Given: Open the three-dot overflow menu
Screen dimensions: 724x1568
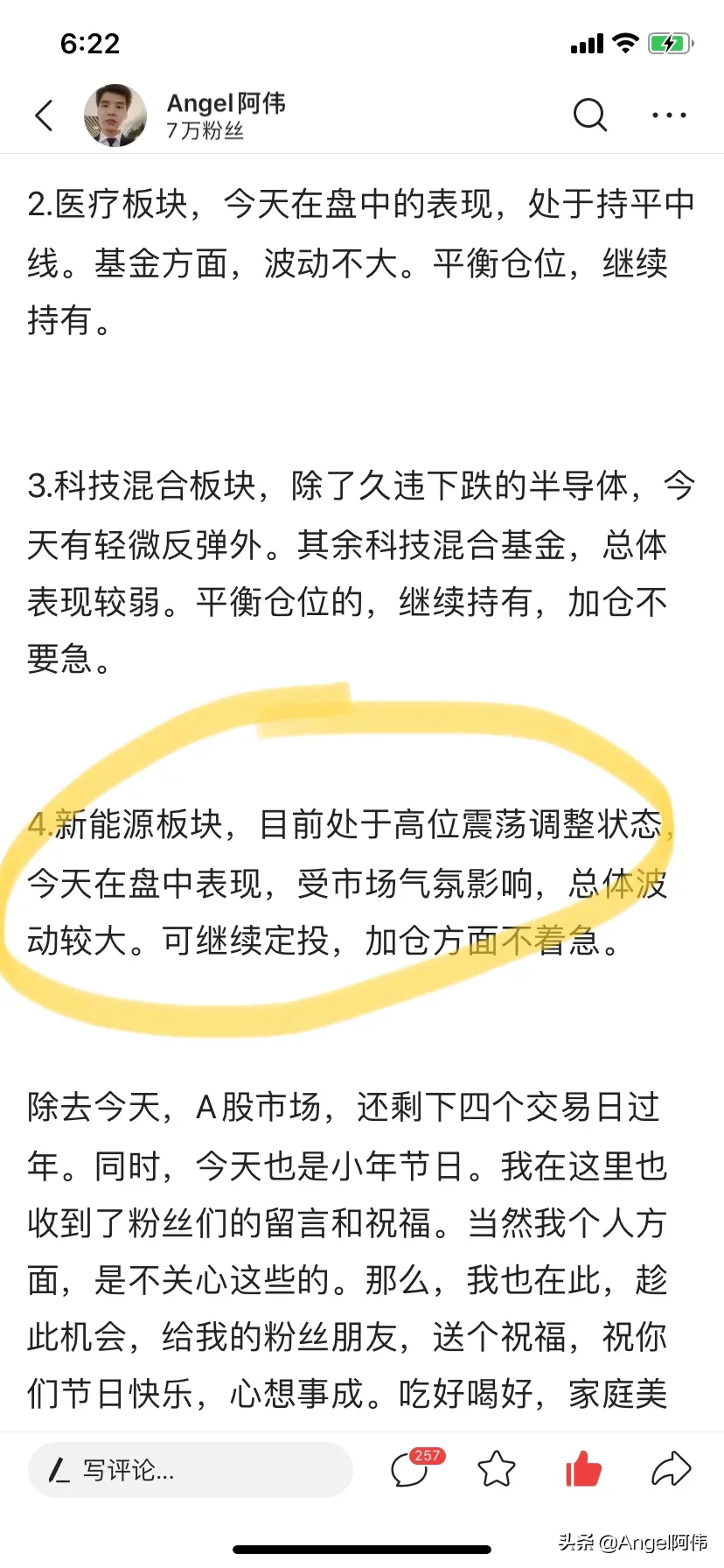Looking at the screenshot, I should pyautogui.click(x=669, y=115).
